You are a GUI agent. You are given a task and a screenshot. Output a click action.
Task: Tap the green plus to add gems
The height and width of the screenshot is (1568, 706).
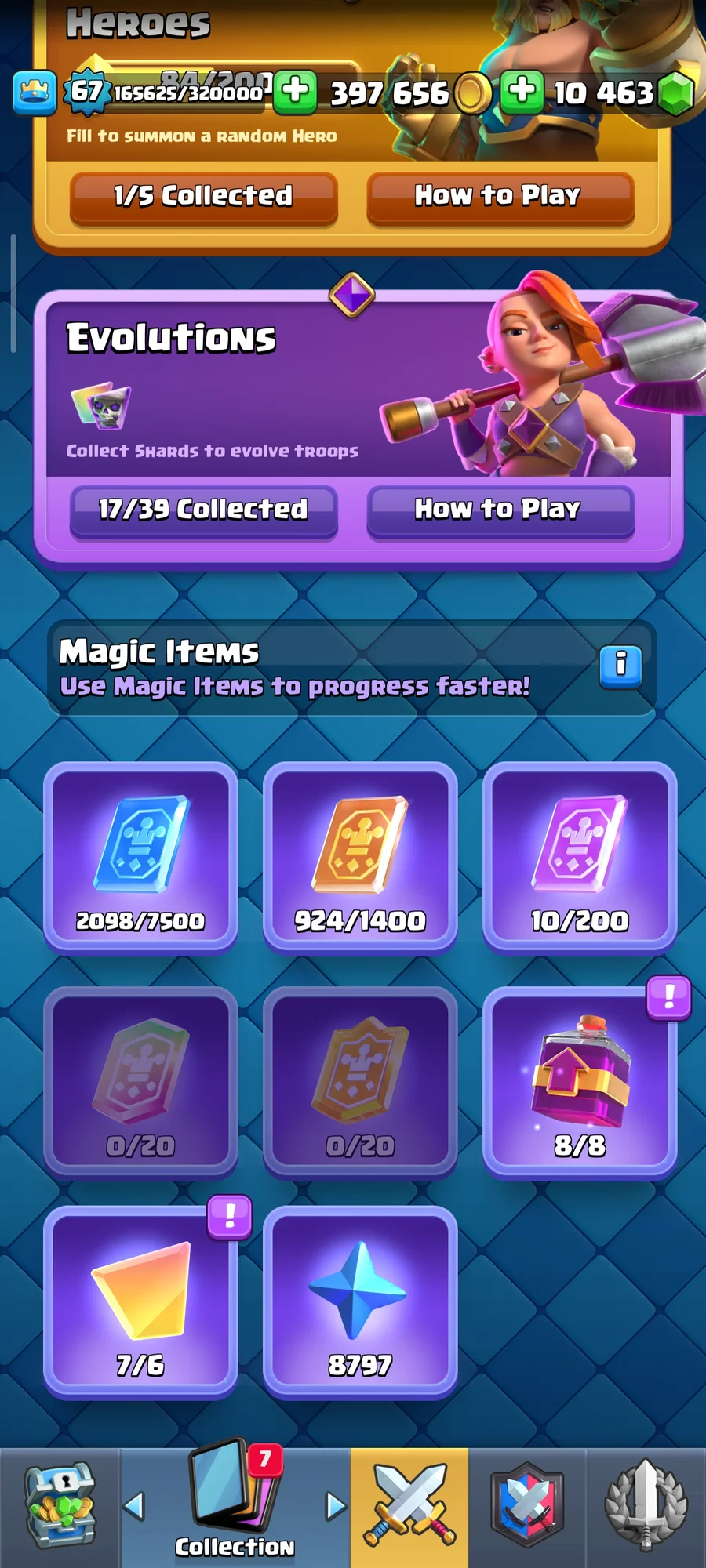pyautogui.click(x=522, y=91)
